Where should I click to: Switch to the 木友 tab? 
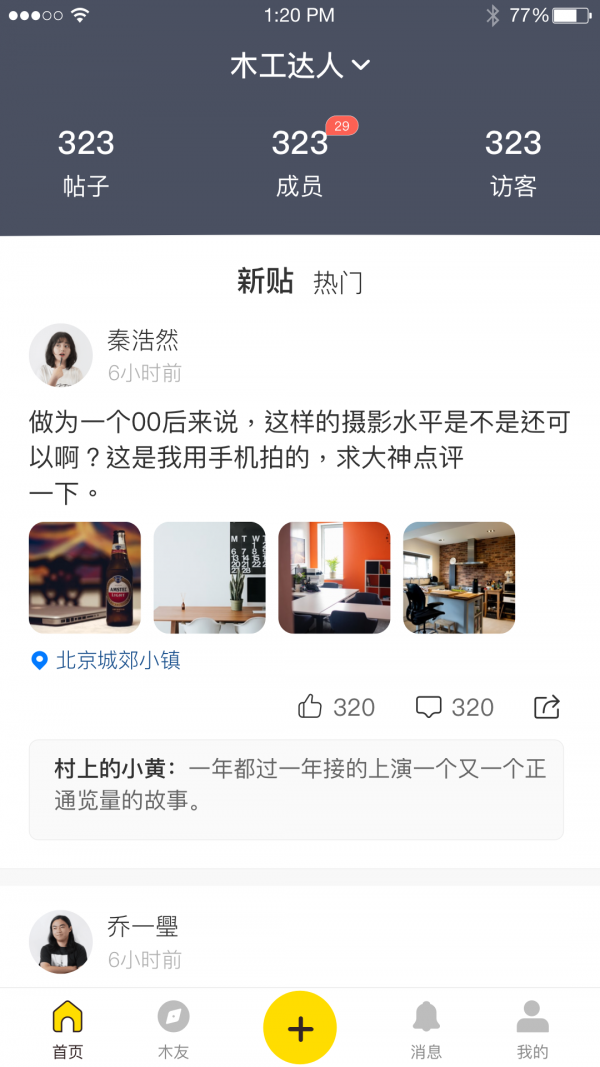click(173, 1028)
